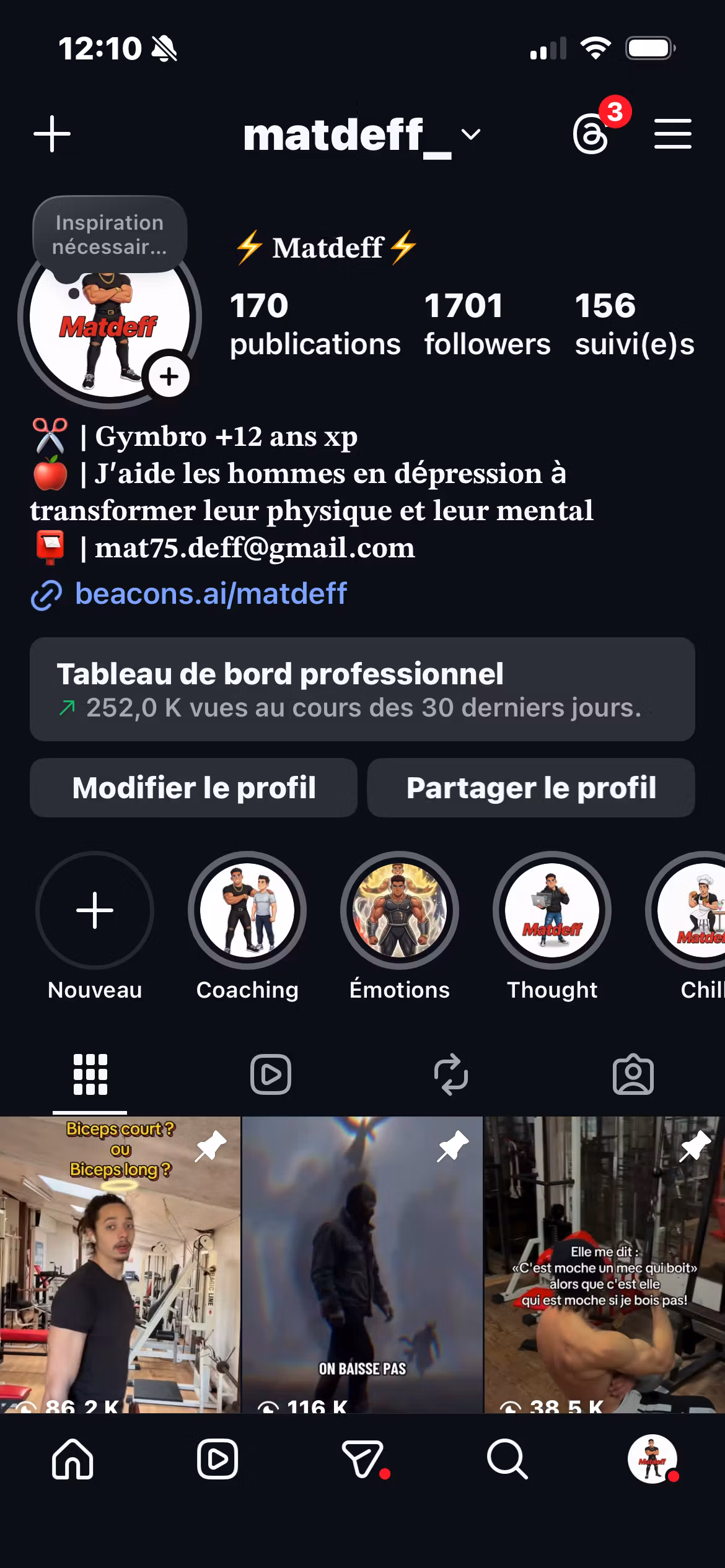Tap Partager le profil

coord(531,788)
